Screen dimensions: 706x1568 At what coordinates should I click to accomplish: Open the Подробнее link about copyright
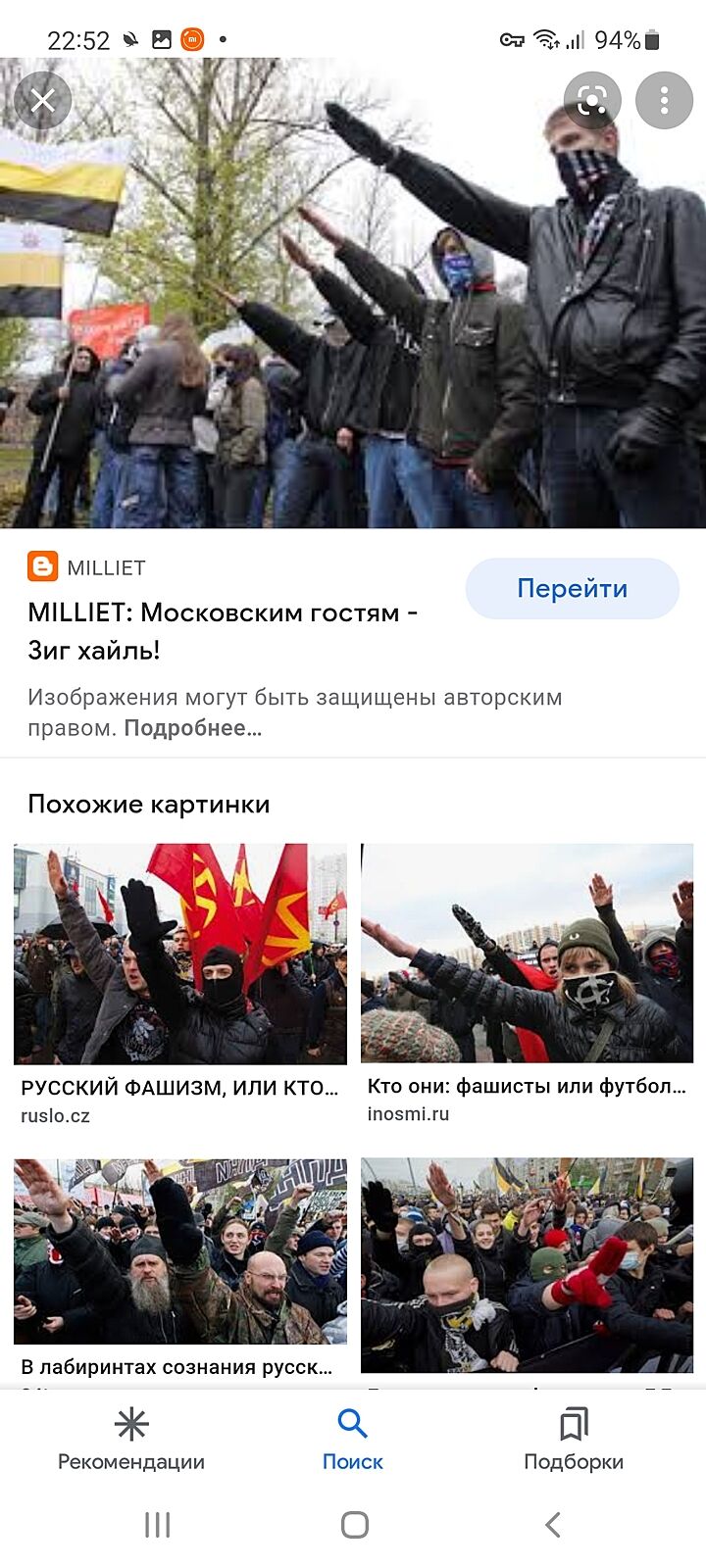(192, 728)
